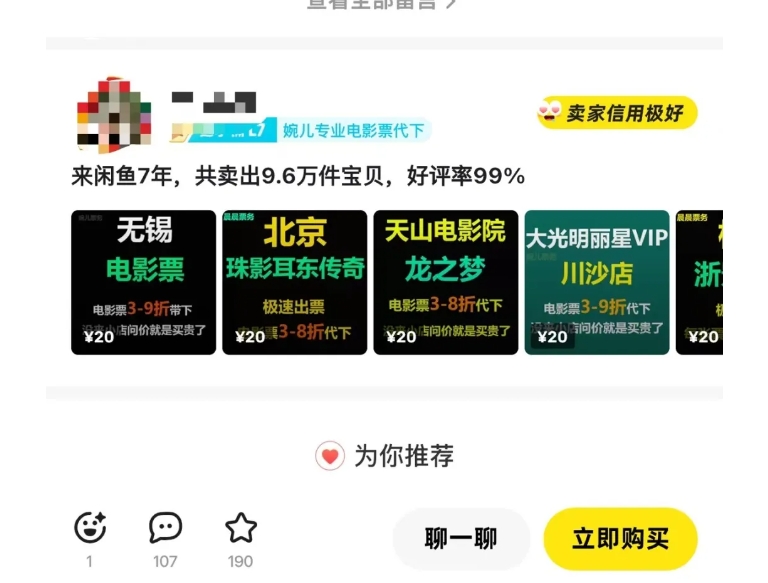Screen dimensions: 768x583
Task: Open the 大光明丽星VIP川沙店 listing
Action: (596, 282)
